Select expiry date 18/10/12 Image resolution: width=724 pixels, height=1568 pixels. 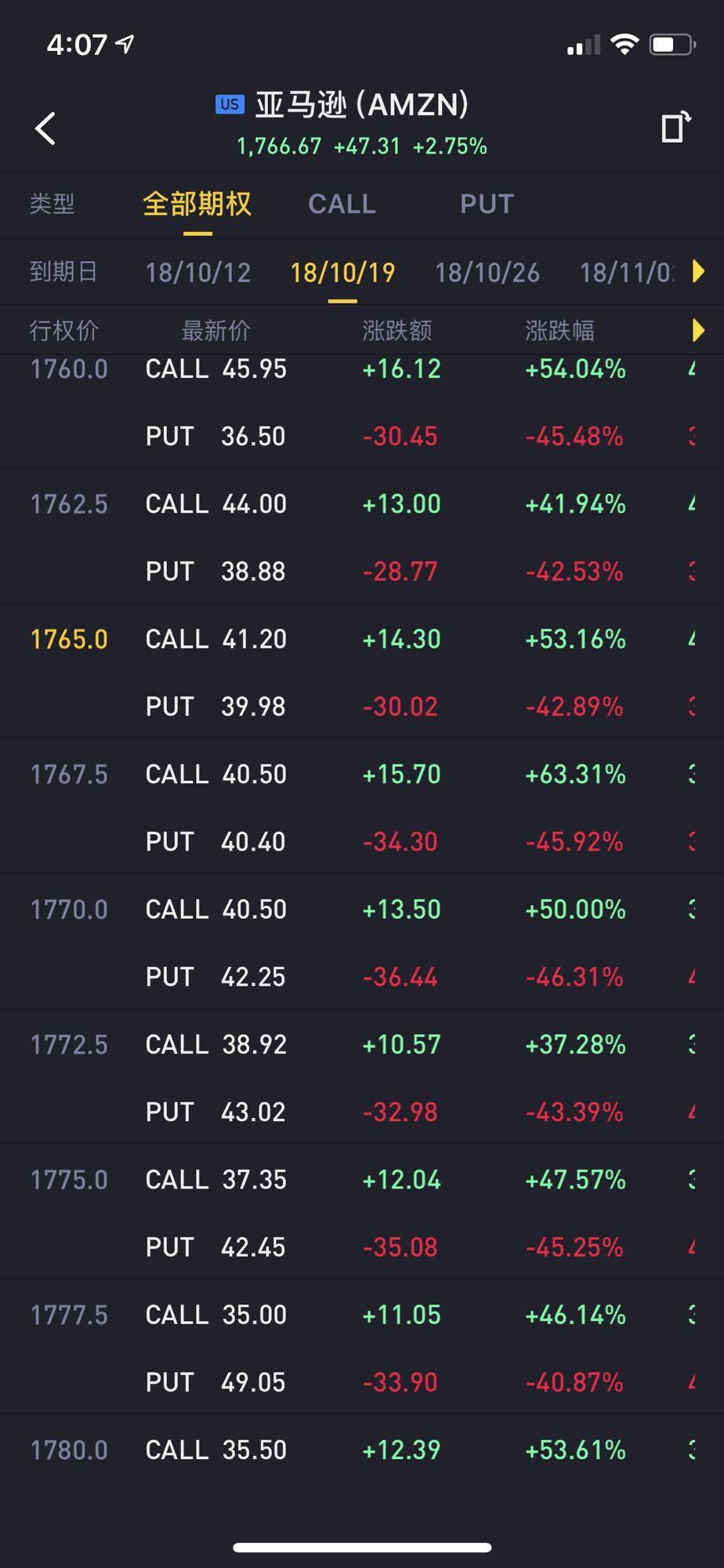point(198,272)
